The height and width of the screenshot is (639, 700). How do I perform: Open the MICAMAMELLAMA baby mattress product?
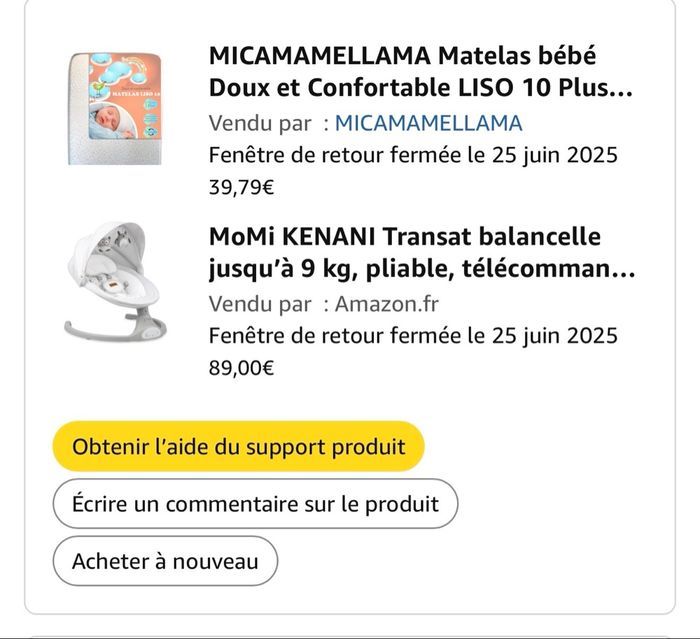coord(421,71)
